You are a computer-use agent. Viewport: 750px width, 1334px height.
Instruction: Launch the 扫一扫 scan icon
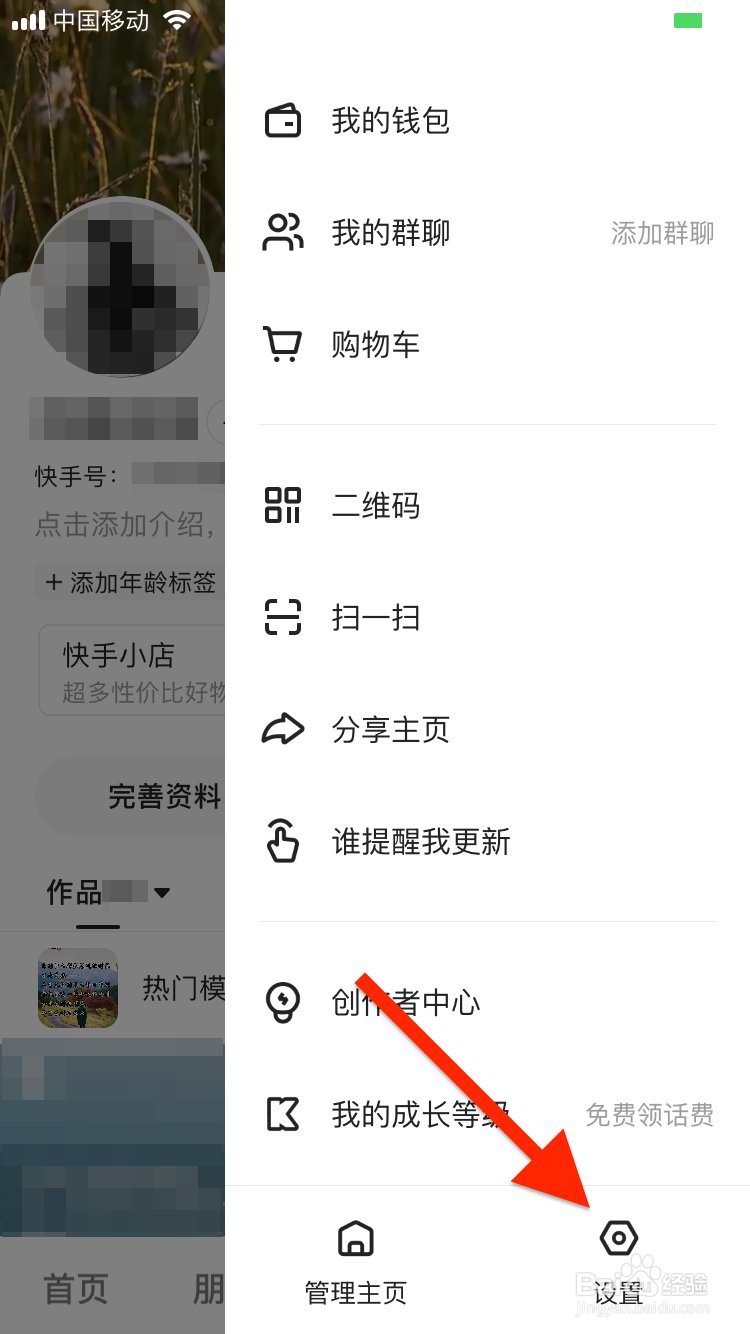click(283, 618)
